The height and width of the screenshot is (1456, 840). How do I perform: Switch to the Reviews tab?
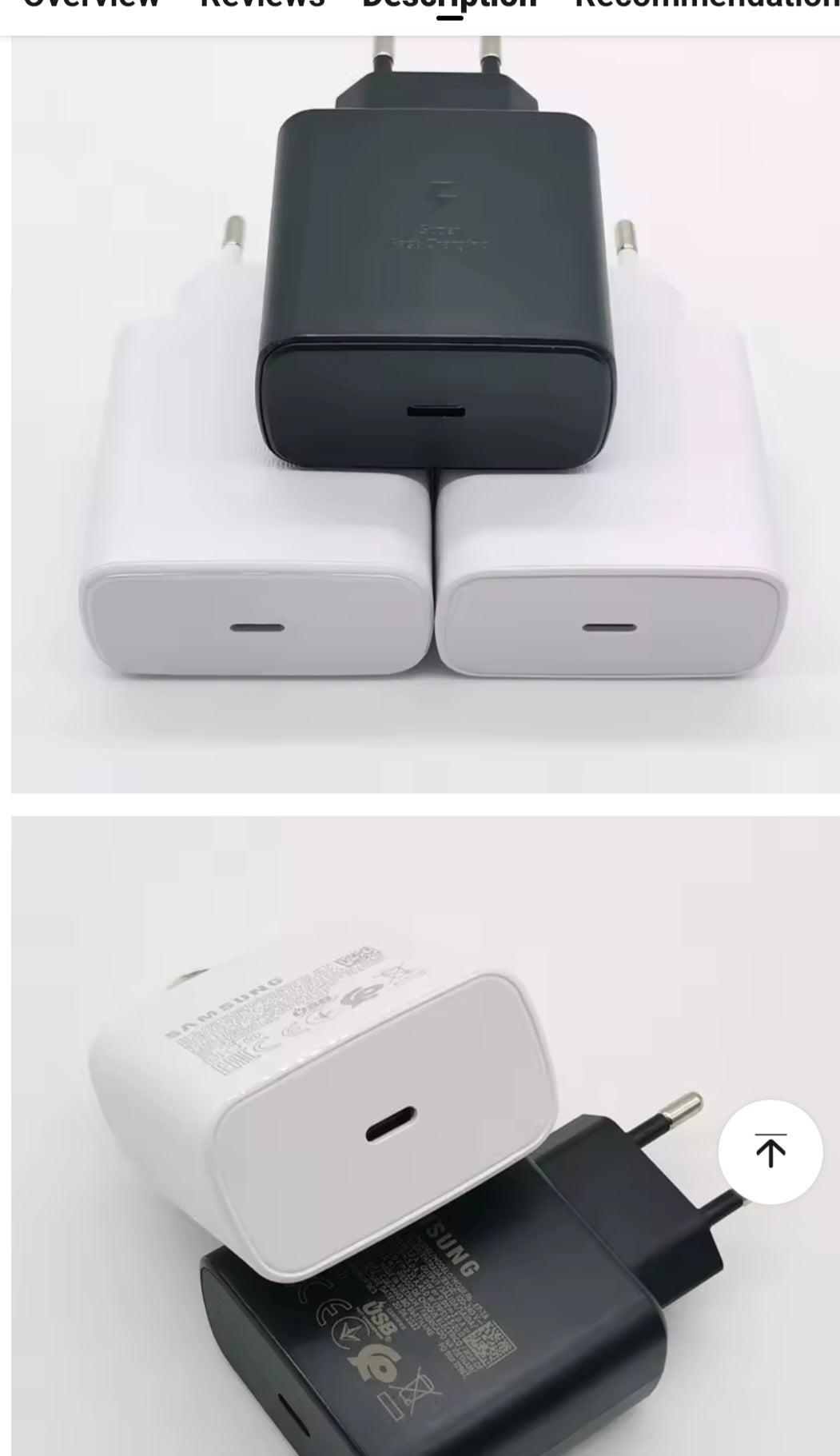coord(262,5)
